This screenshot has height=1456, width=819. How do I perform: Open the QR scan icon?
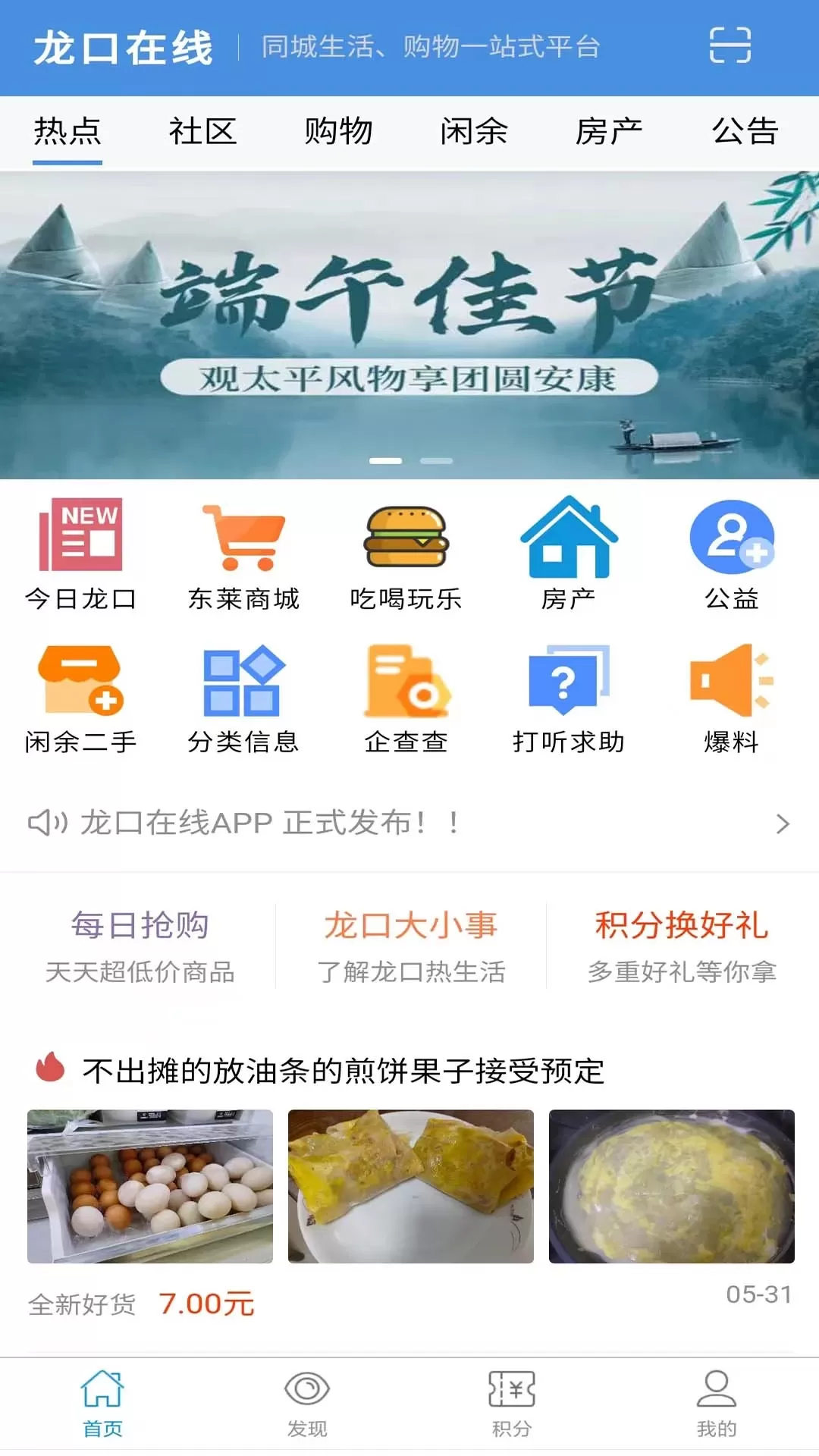(x=730, y=45)
